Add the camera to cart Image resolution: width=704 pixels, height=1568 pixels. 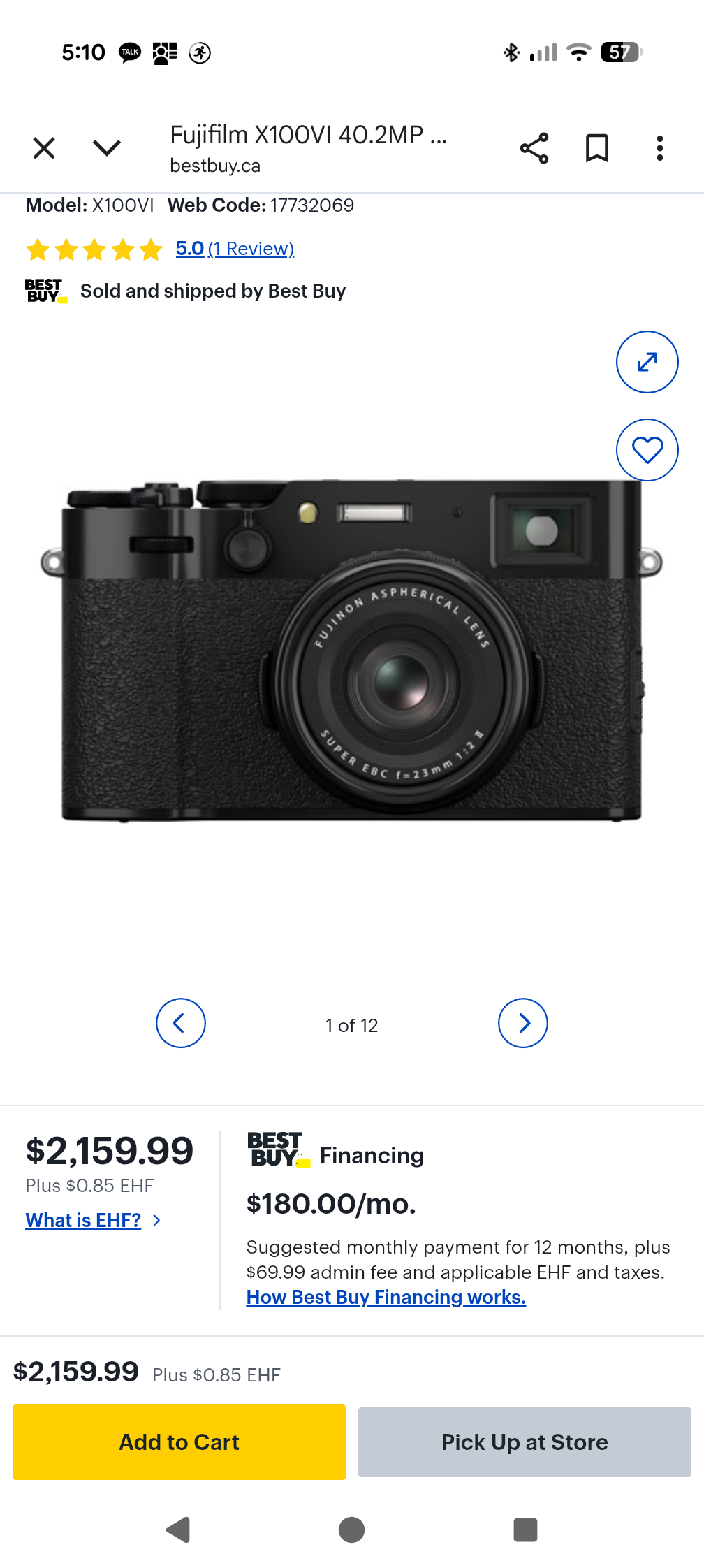pos(179,1442)
